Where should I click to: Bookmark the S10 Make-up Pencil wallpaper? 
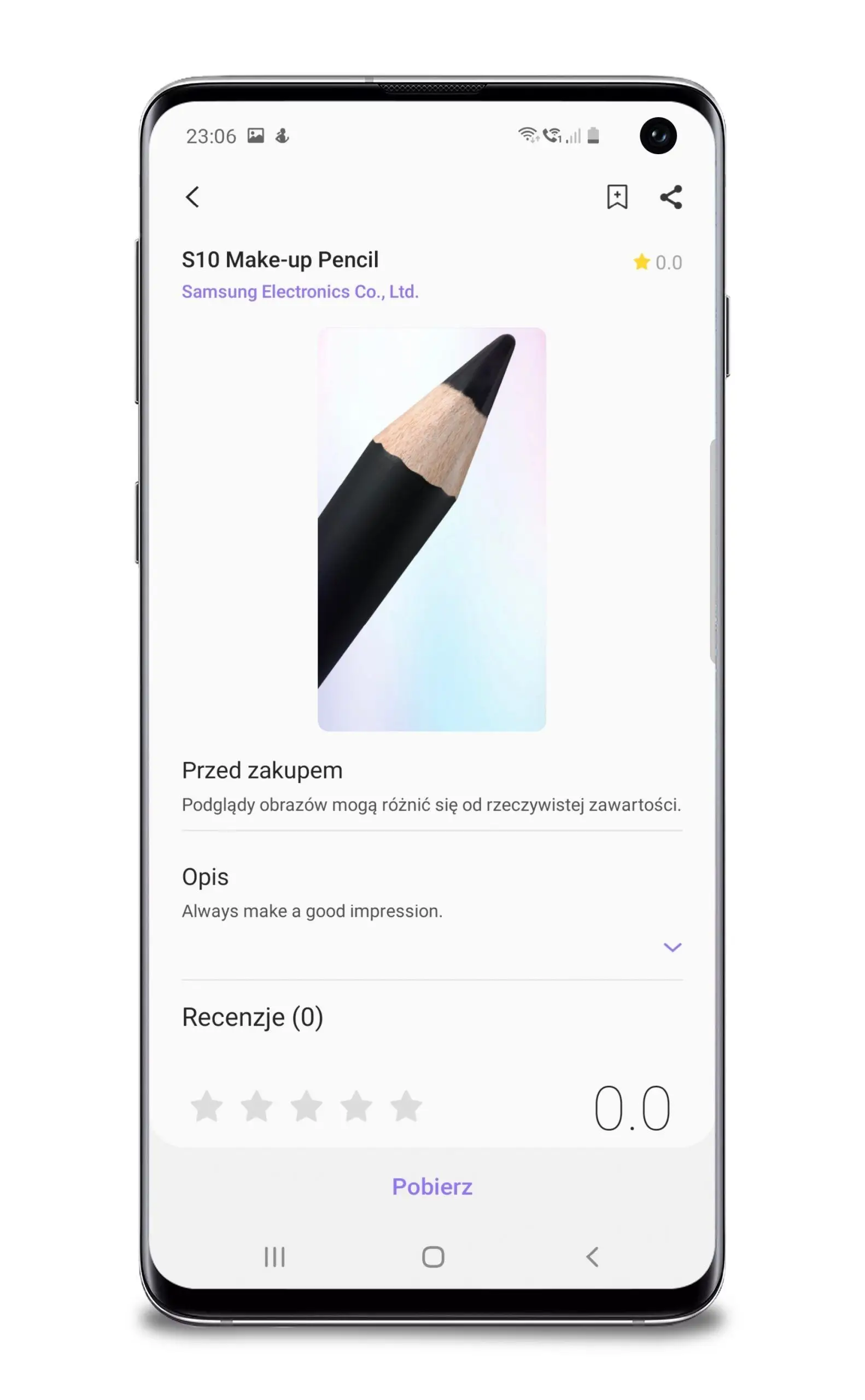(617, 197)
